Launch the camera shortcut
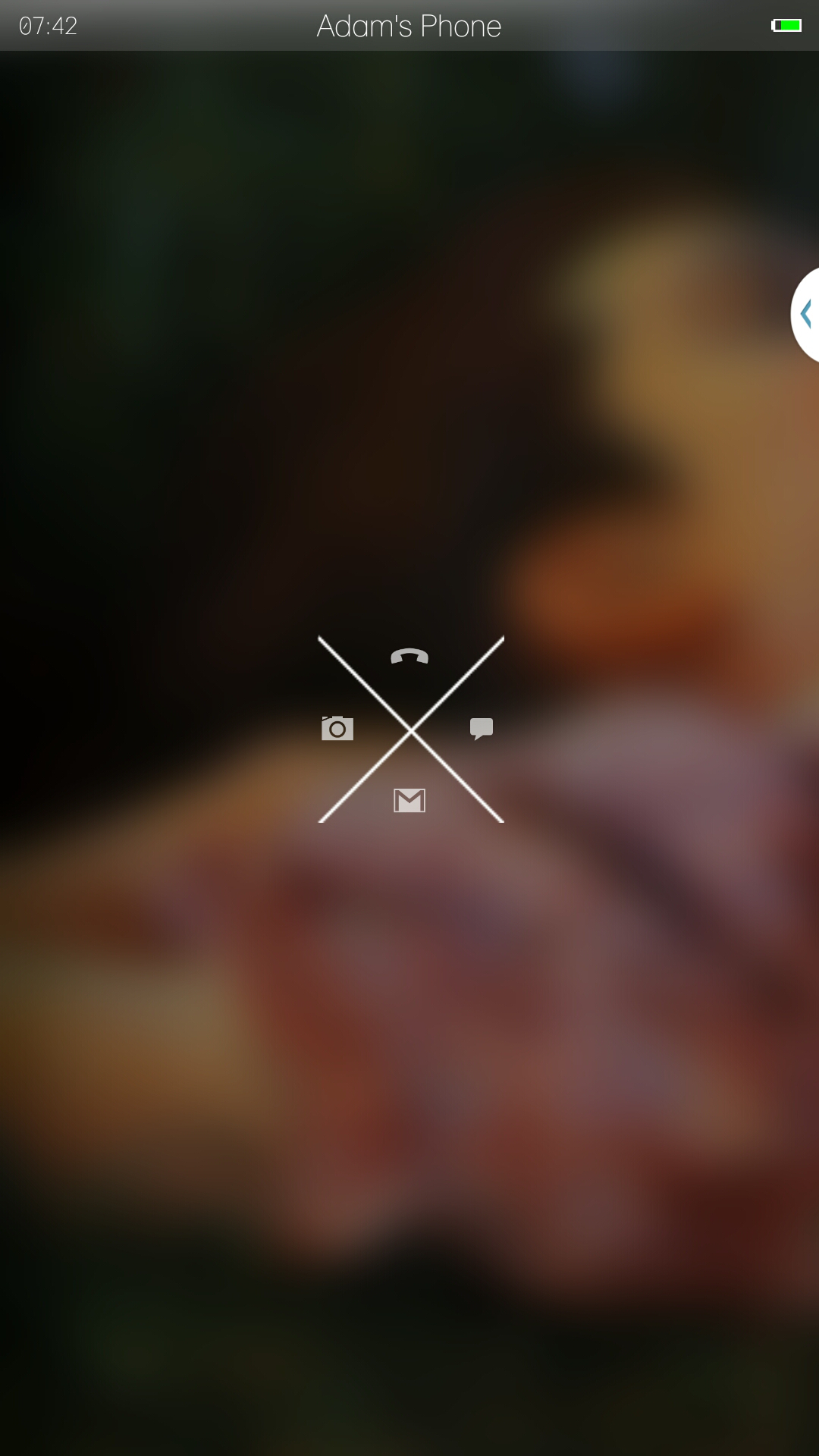 (337, 728)
